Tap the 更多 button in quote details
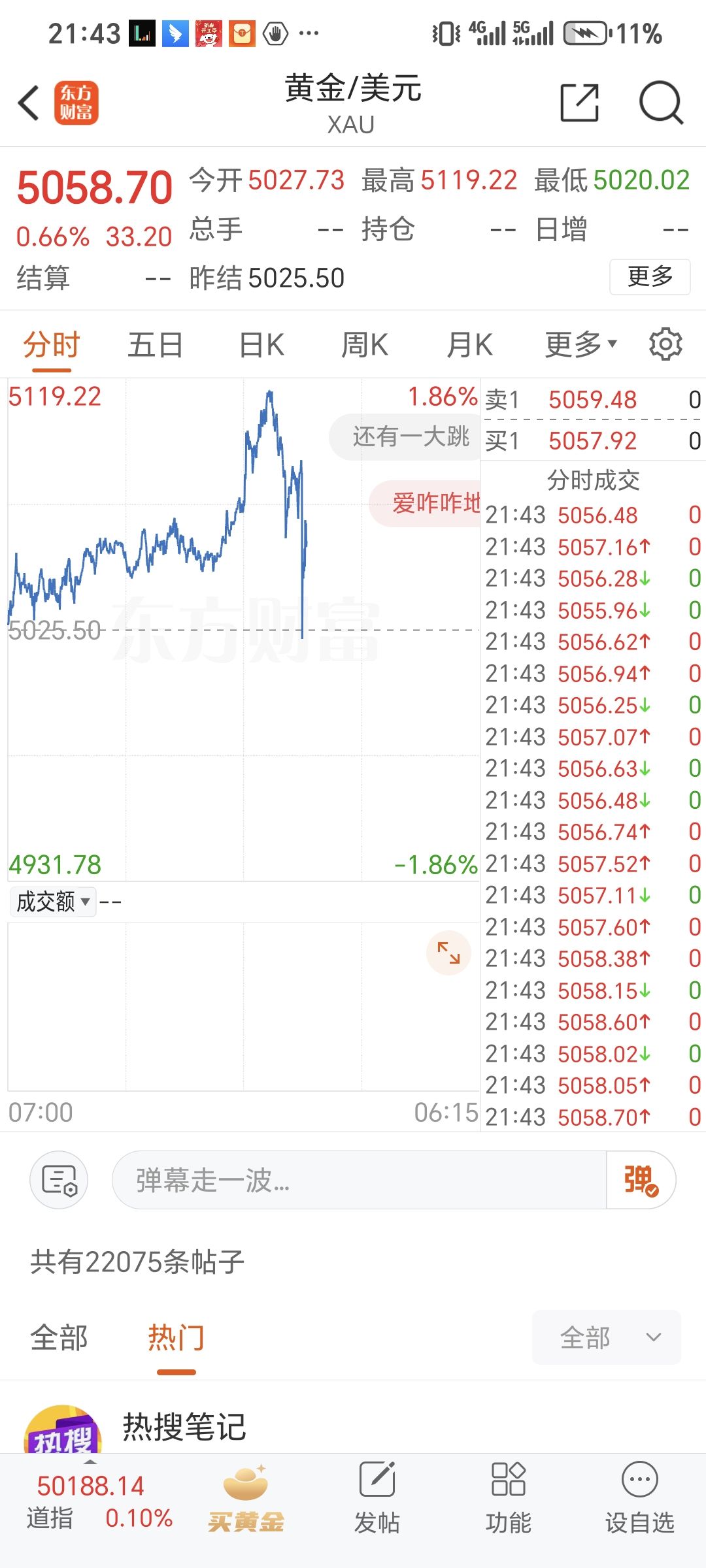Screen dimensions: 706x1568 649,276
